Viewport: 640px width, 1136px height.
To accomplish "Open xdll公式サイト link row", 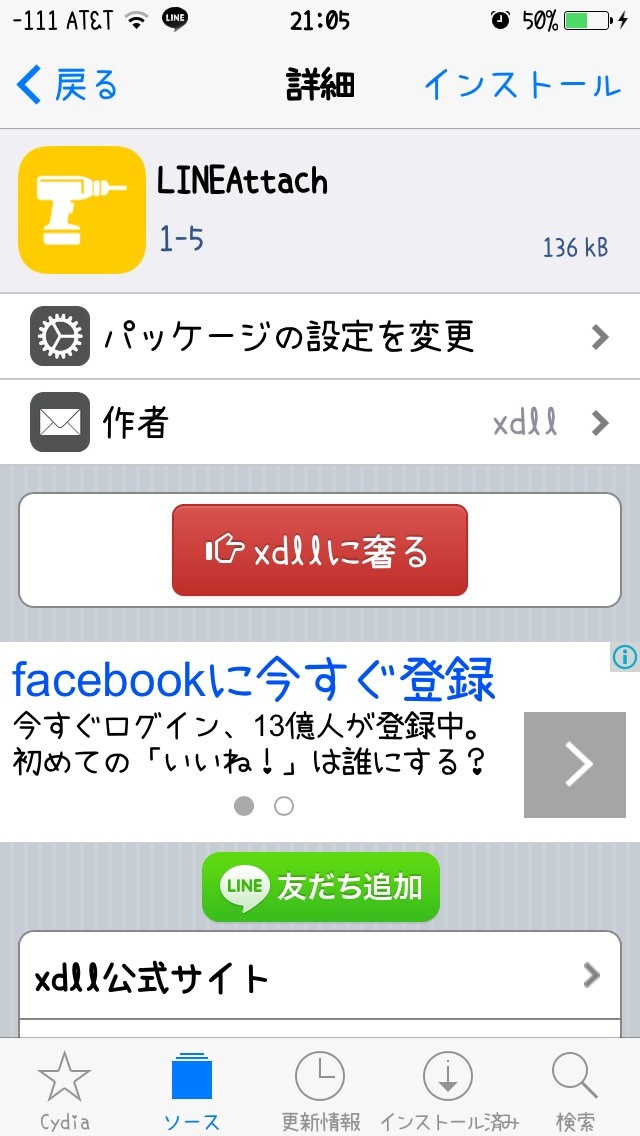I will click(x=320, y=976).
